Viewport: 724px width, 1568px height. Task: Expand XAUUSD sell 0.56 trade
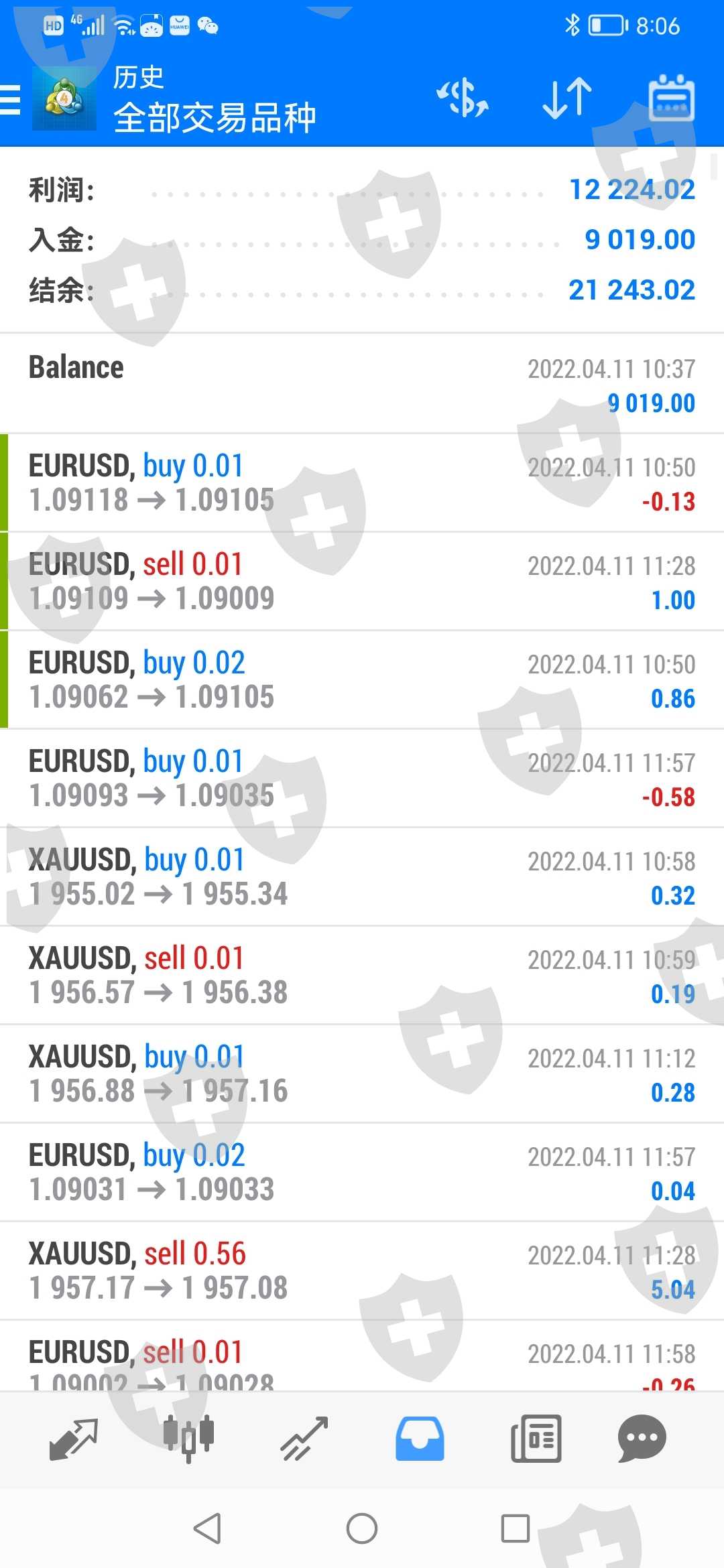[362, 1270]
